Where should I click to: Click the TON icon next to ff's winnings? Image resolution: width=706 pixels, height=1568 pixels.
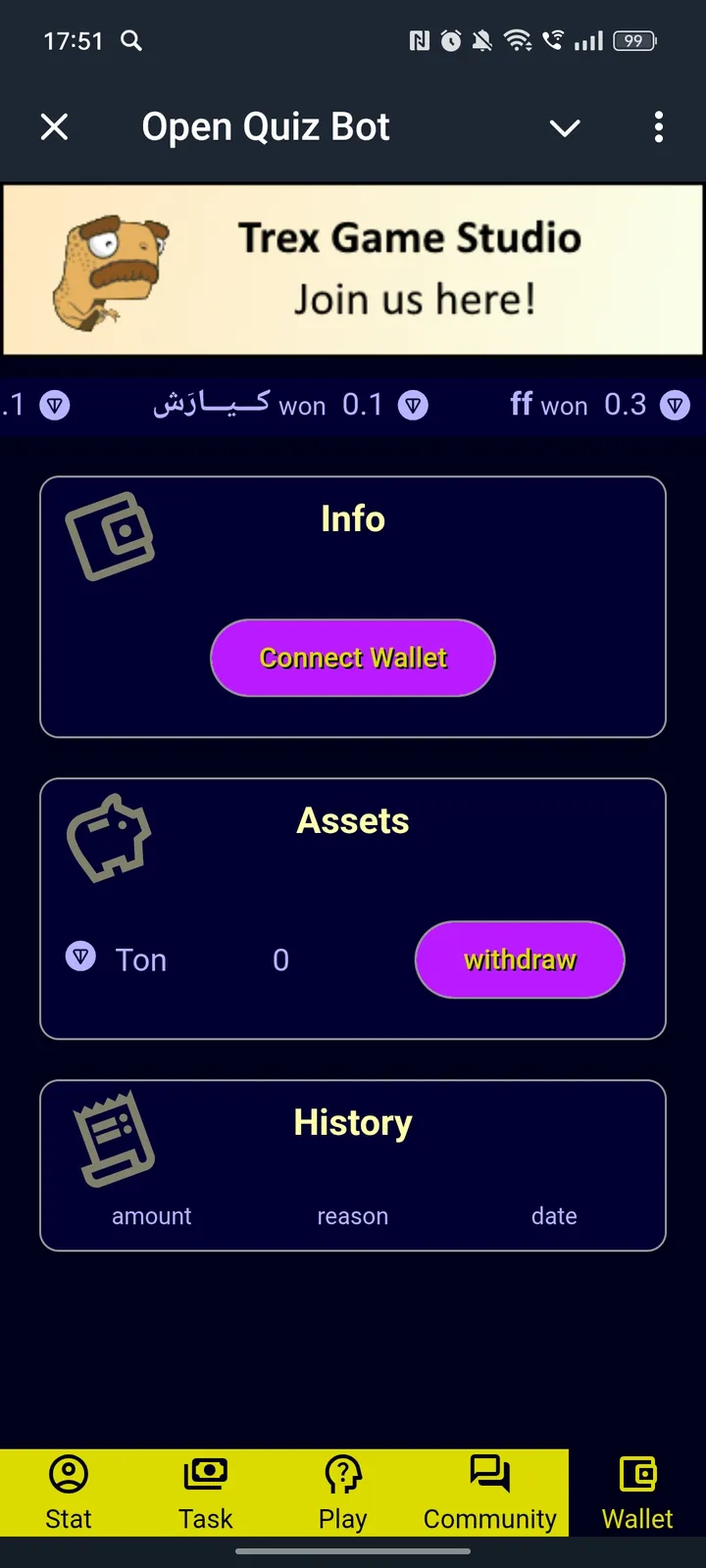[674, 403]
